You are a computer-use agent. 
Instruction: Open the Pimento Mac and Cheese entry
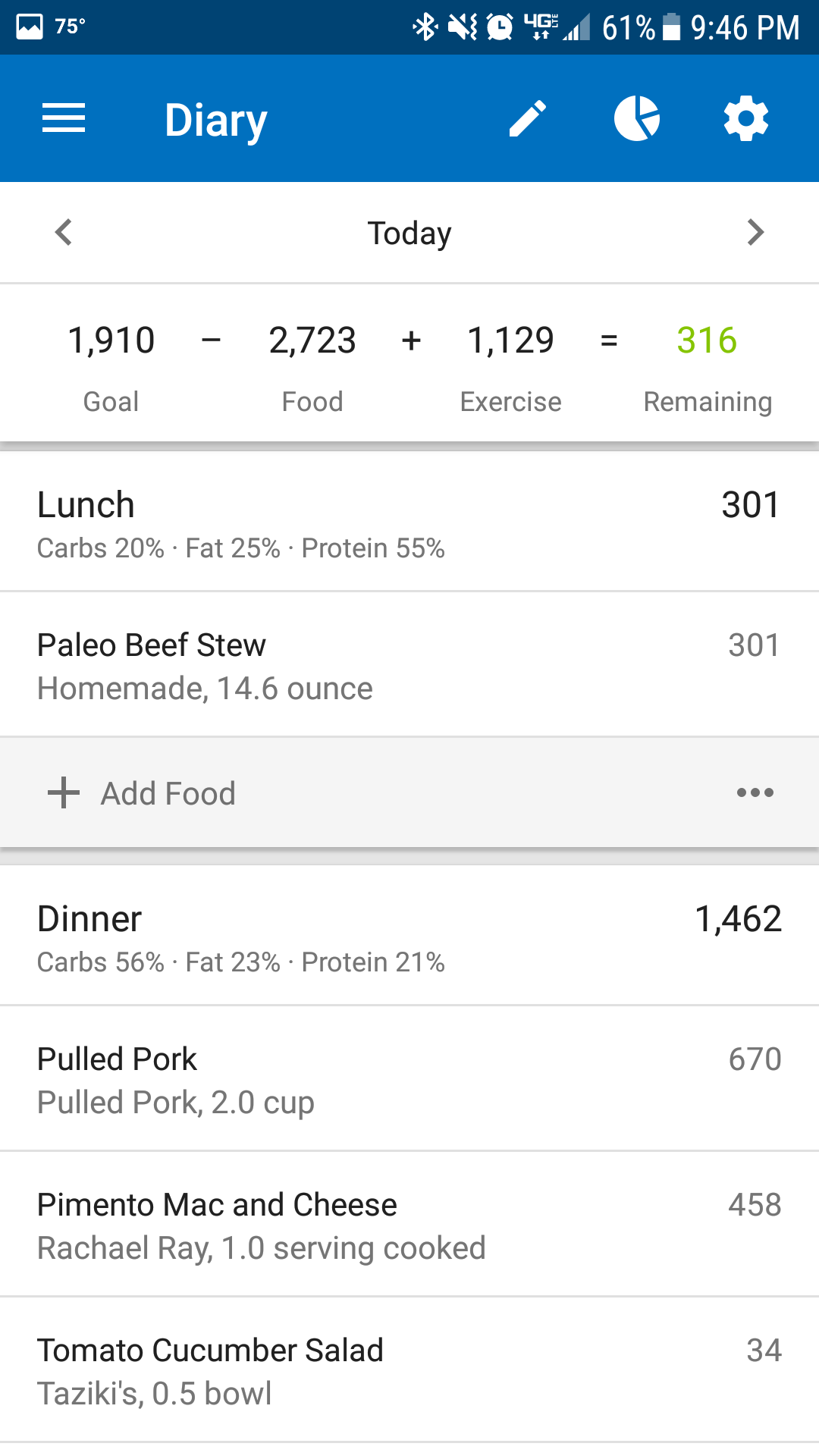click(409, 1225)
